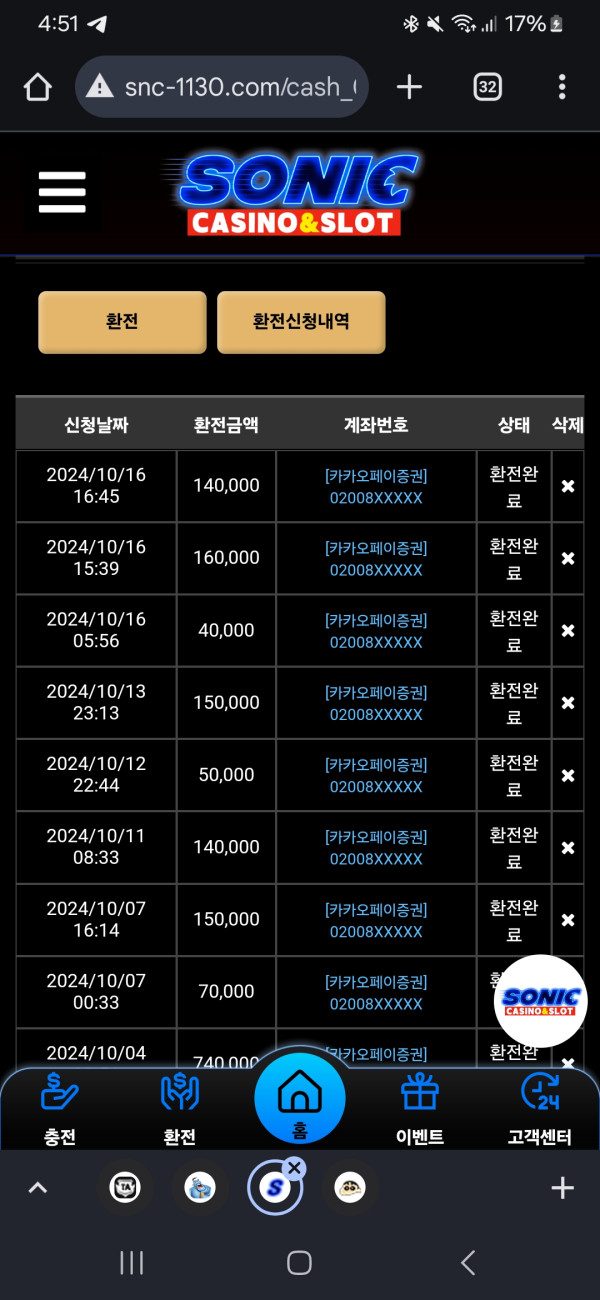Screen dimensions: 600x1300
Task: Open the browser's home page
Action: coord(37,87)
